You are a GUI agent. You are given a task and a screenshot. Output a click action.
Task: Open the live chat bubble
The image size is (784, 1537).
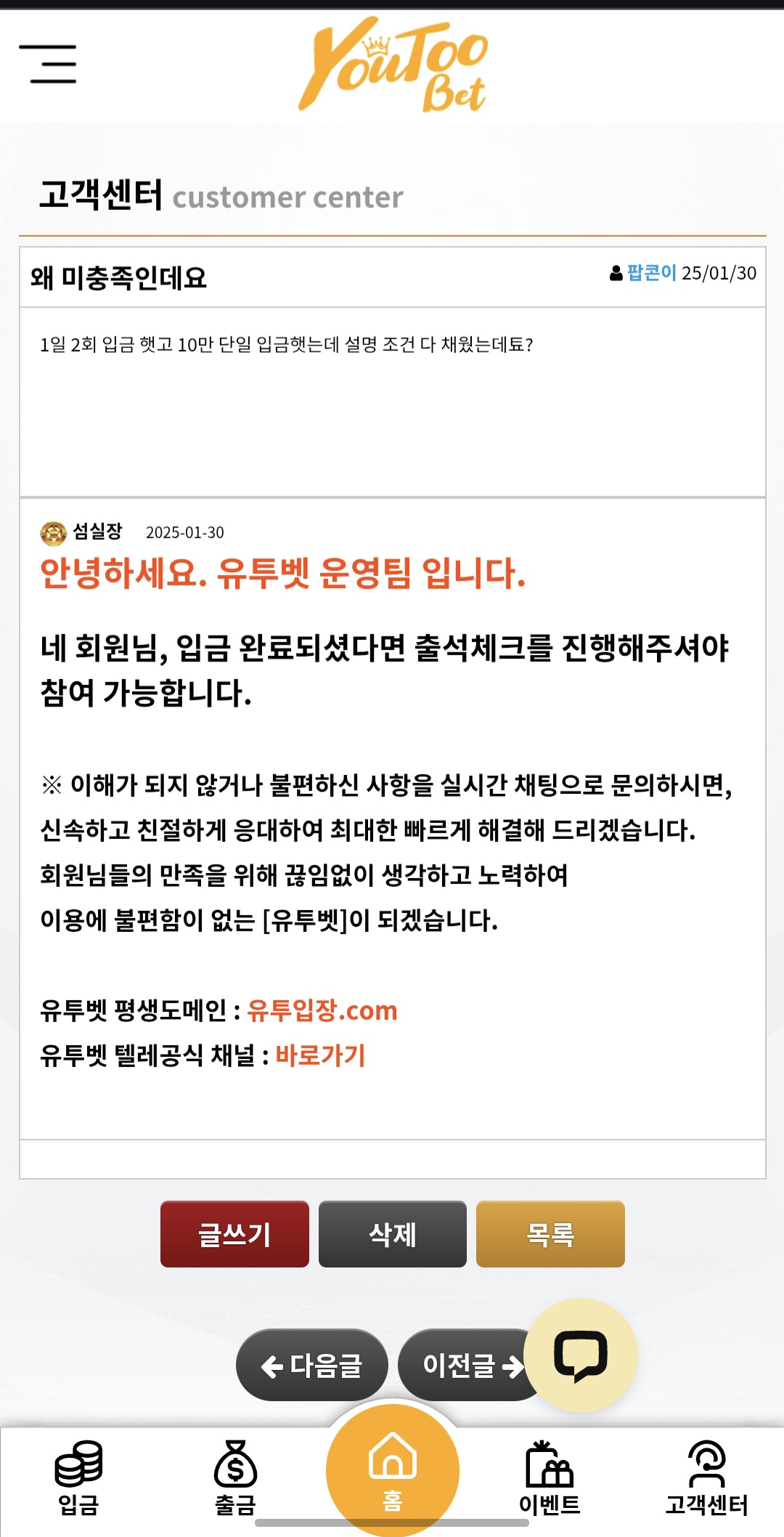pos(581,1355)
